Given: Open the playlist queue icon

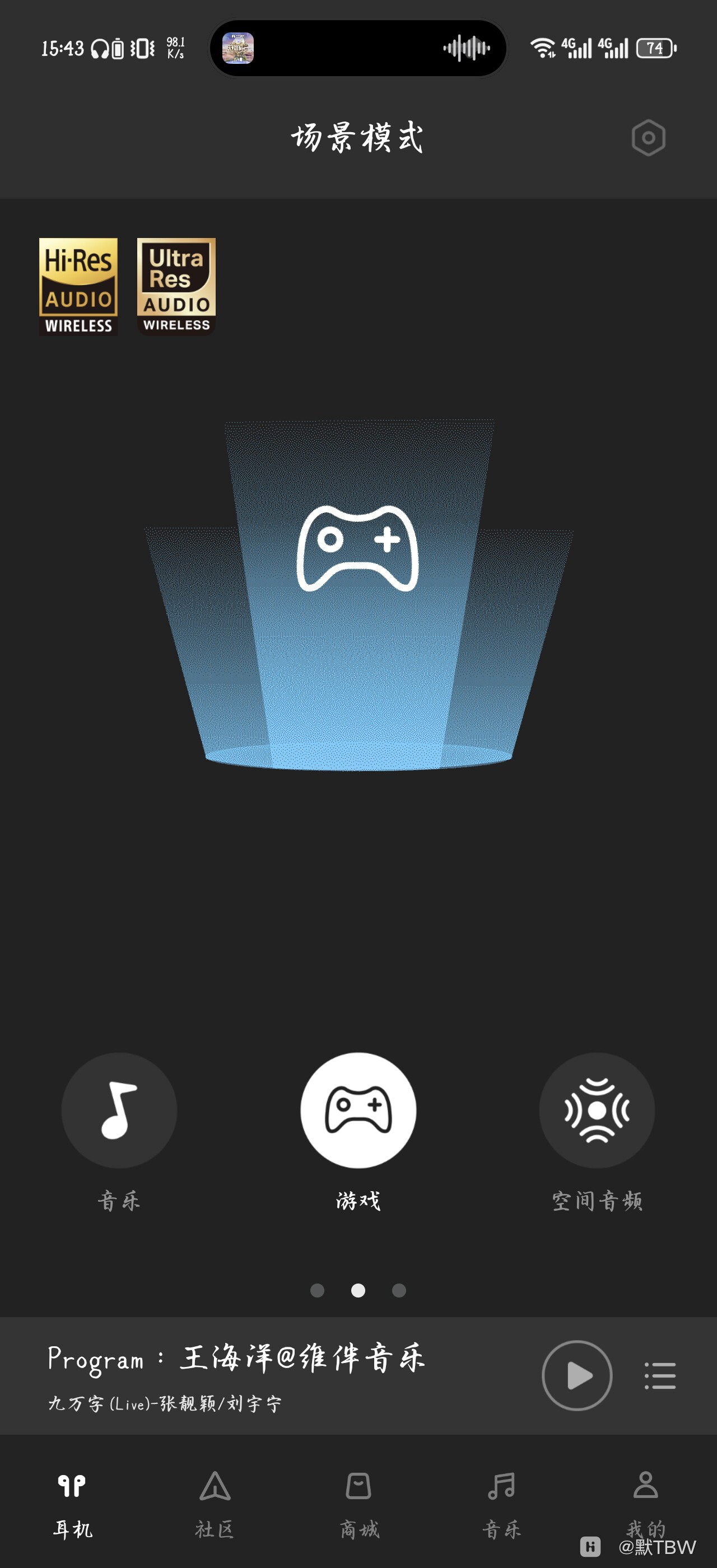Looking at the screenshot, I should point(660,1376).
